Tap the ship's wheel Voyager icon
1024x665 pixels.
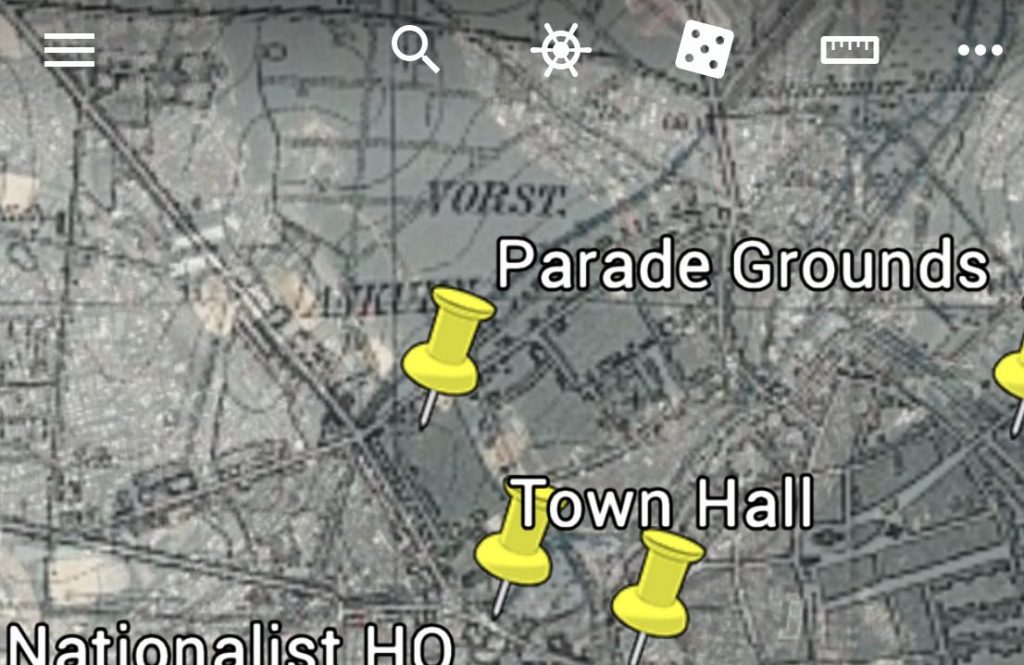click(x=561, y=50)
